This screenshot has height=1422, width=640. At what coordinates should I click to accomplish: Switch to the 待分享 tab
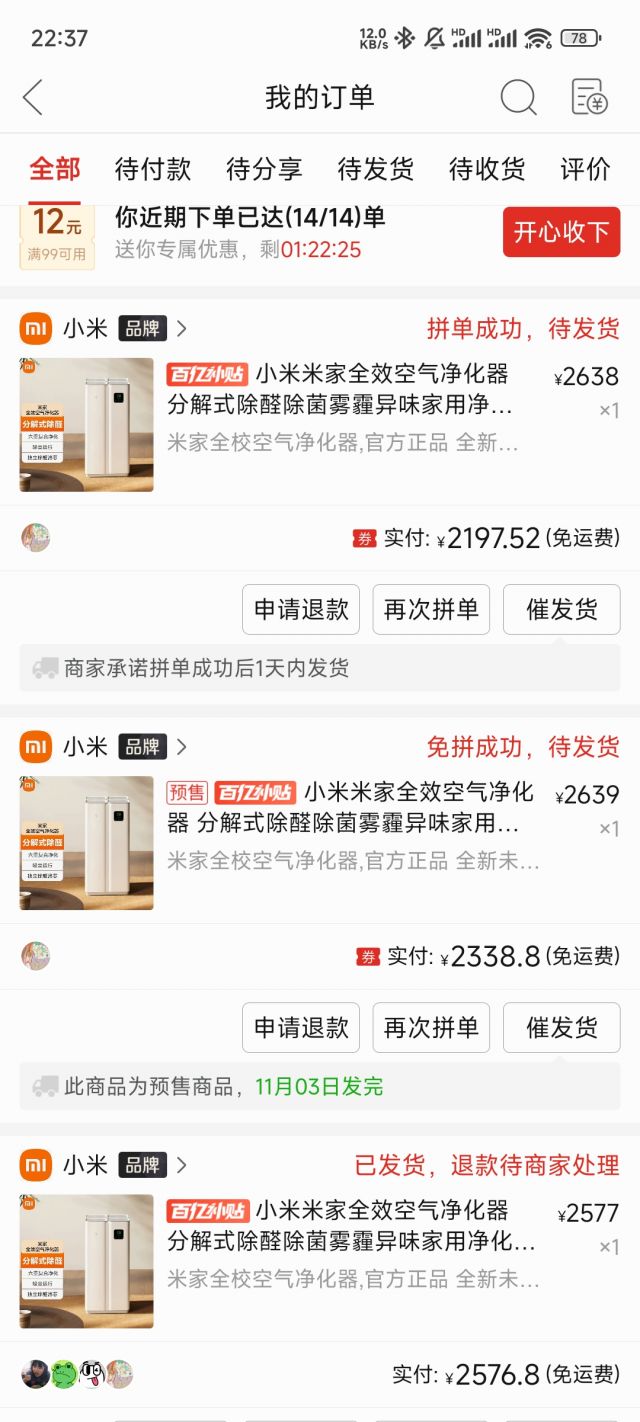264,169
